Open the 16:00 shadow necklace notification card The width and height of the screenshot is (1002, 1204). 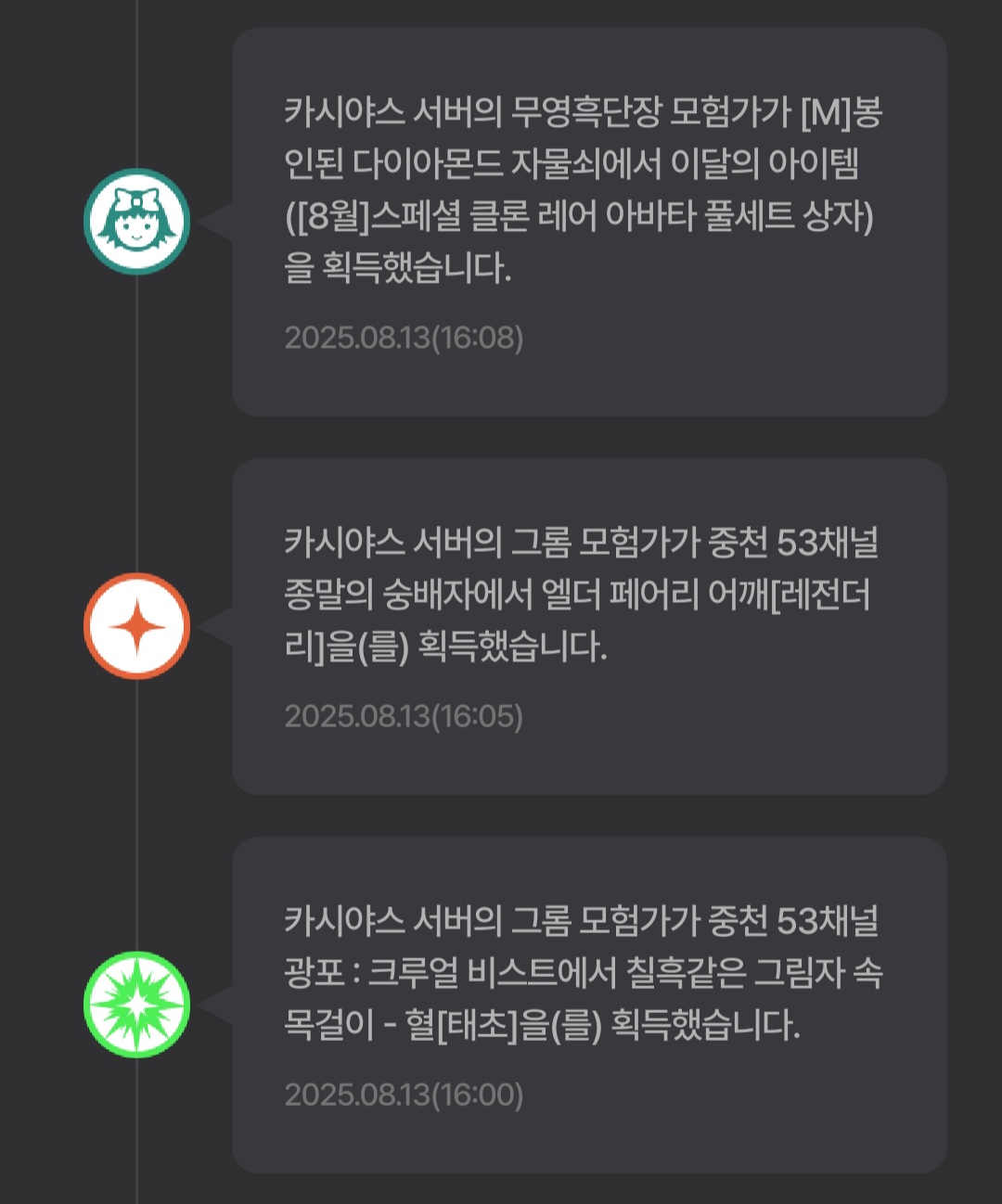click(589, 1005)
